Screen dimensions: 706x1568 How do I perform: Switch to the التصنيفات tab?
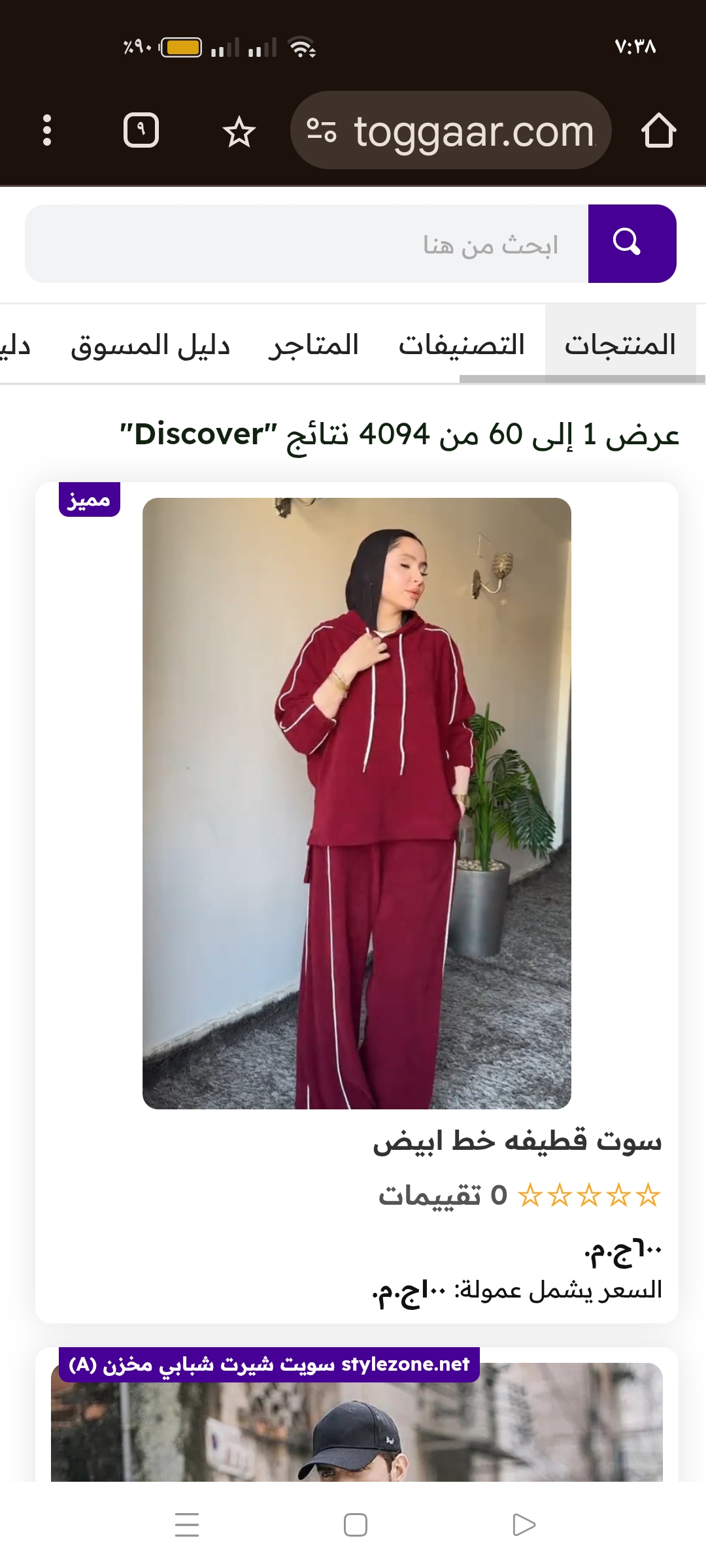(x=462, y=344)
